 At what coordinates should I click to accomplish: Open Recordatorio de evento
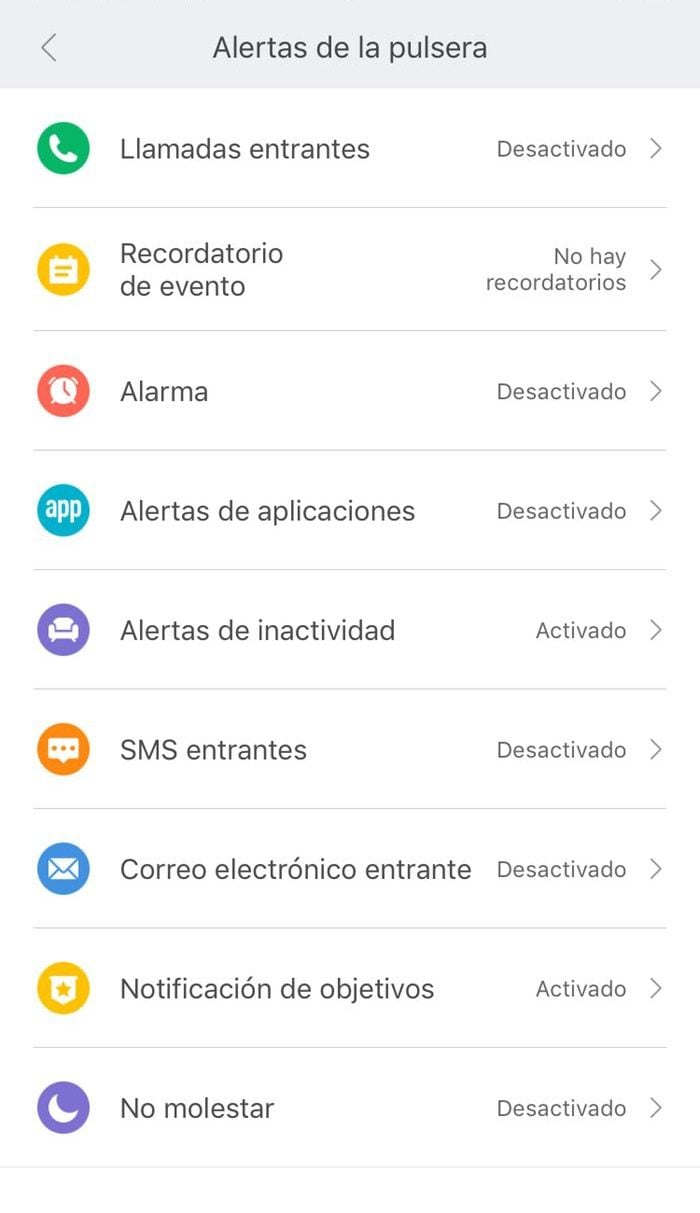tap(350, 270)
